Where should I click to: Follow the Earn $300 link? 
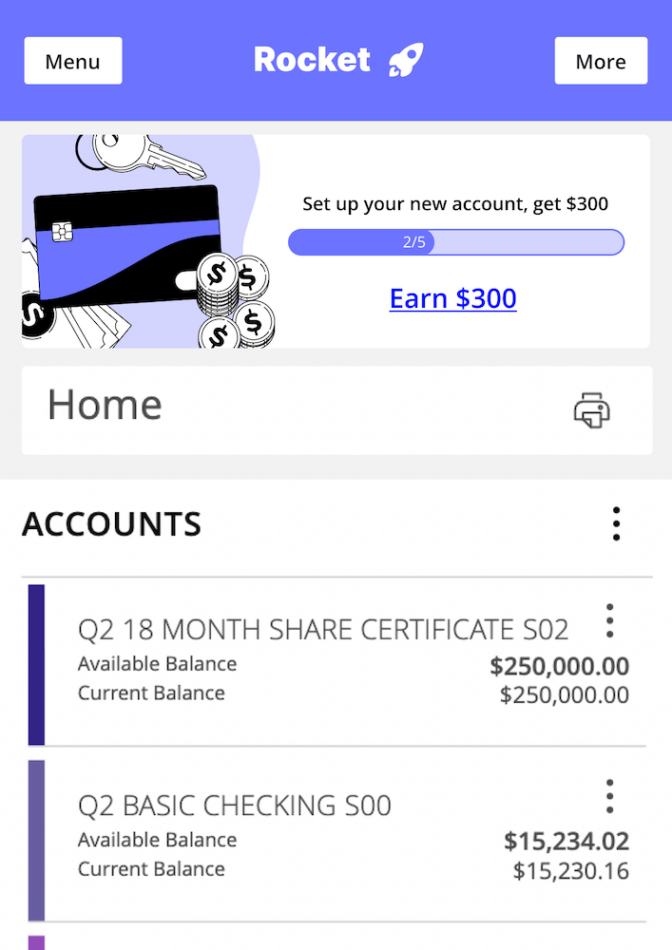tap(453, 298)
